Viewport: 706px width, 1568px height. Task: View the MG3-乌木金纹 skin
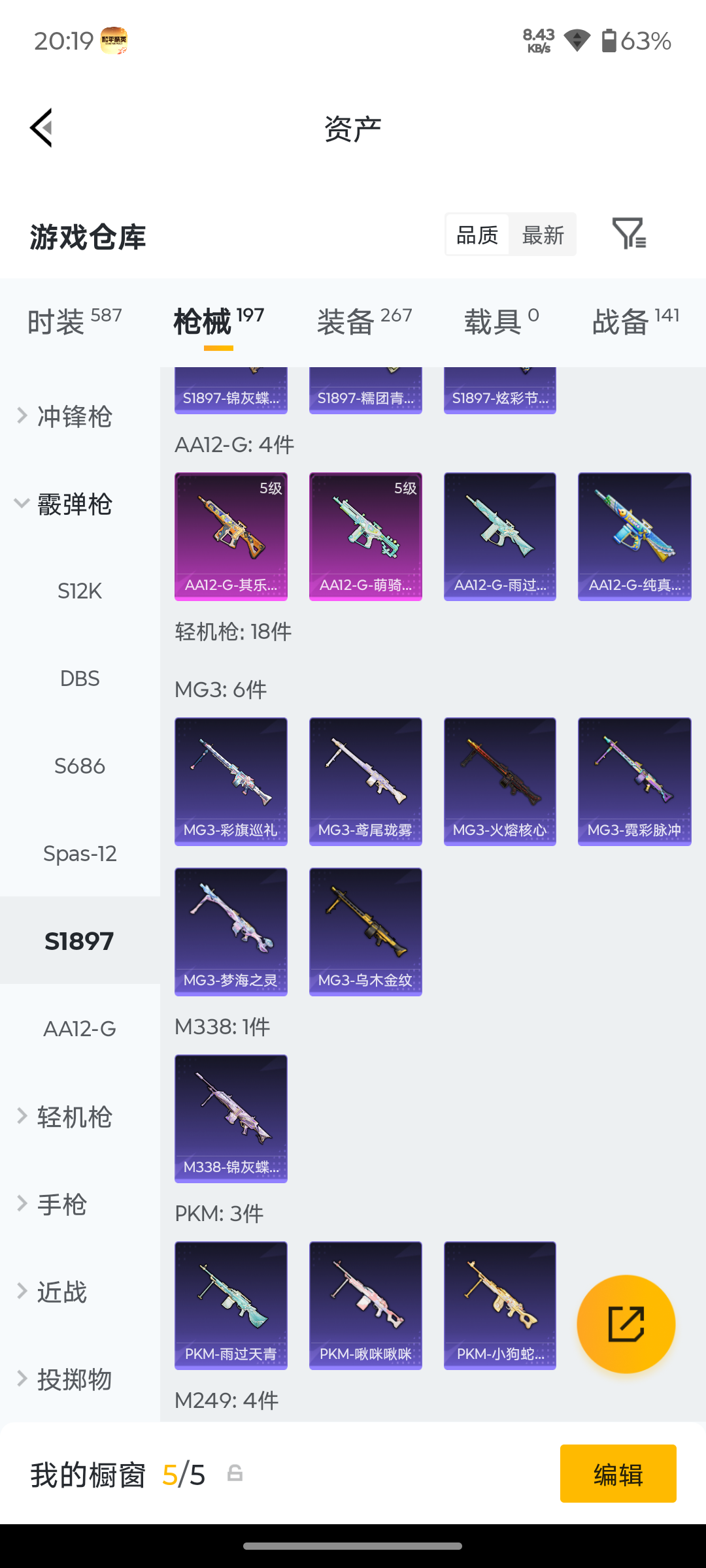(365, 932)
